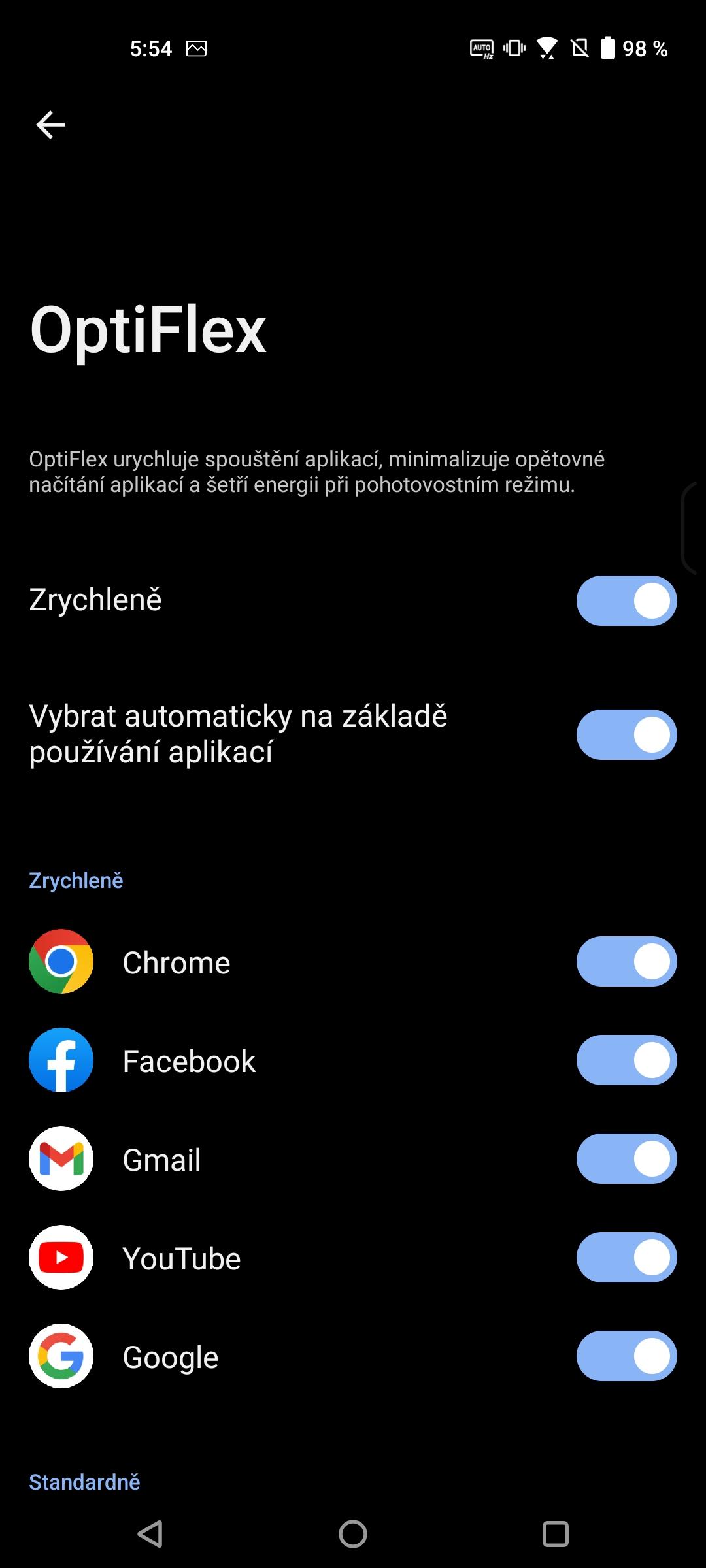Disable Vybrat automaticky na základě používání aplikací

click(626, 734)
